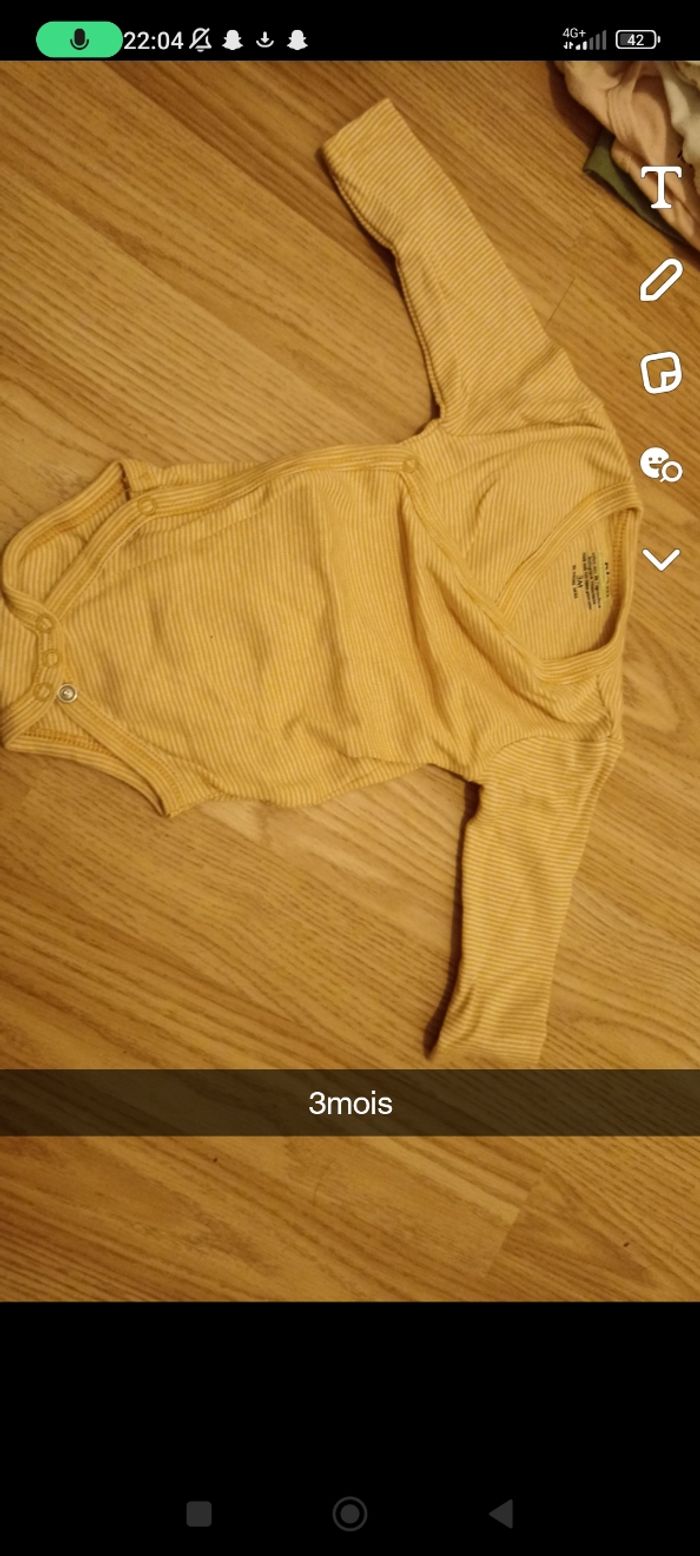Open the emoji sticker search tool
The width and height of the screenshot is (700, 1556).
coord(660,464)
